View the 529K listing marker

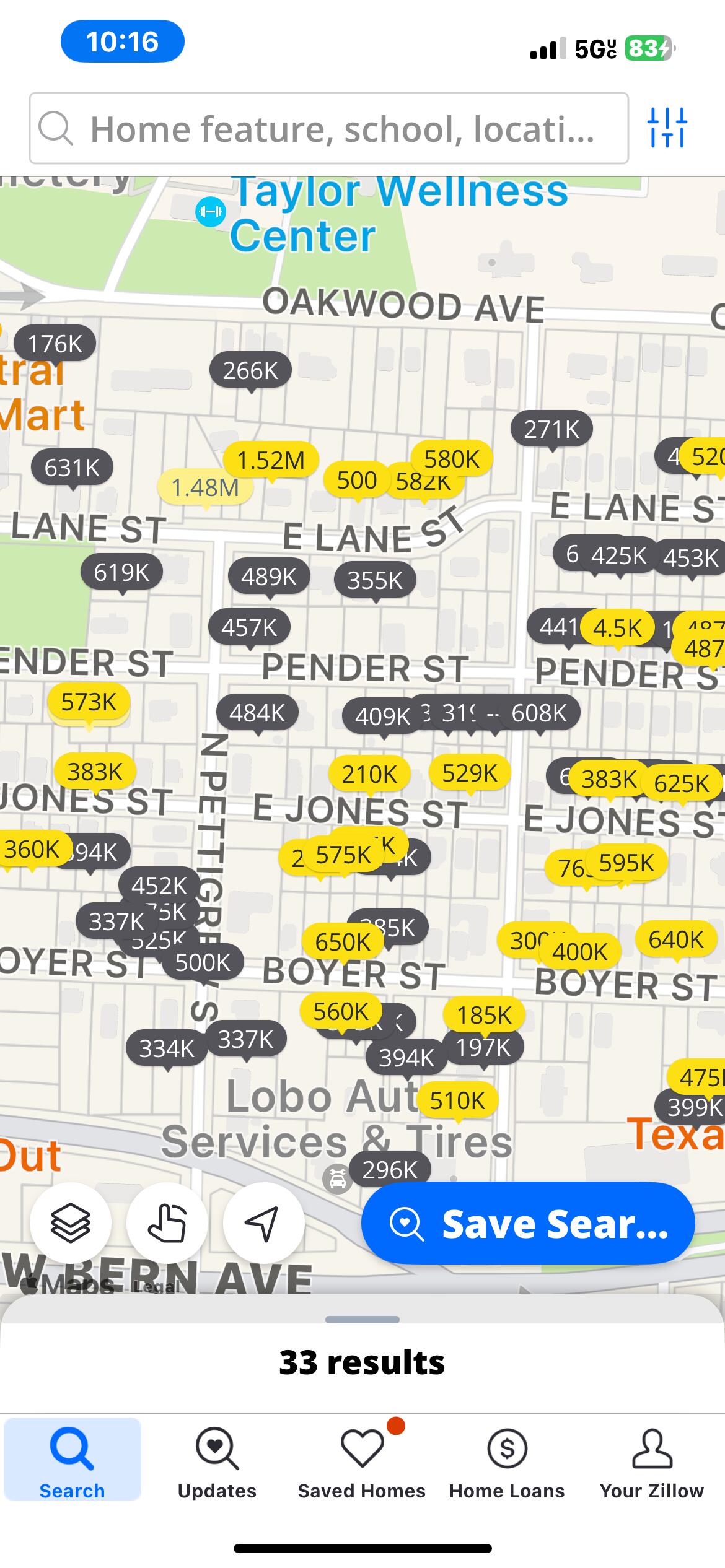pyautogui.click(x=470, y=772)
